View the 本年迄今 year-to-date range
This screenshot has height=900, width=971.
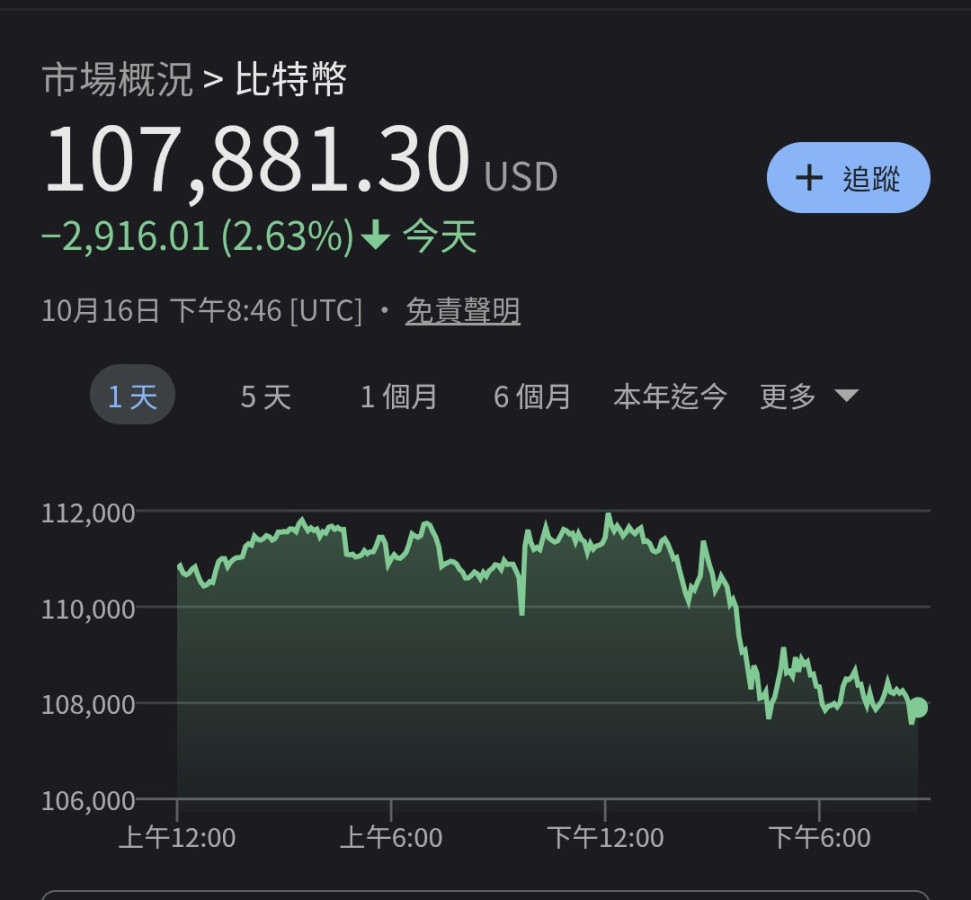click(x=669, y=396)
